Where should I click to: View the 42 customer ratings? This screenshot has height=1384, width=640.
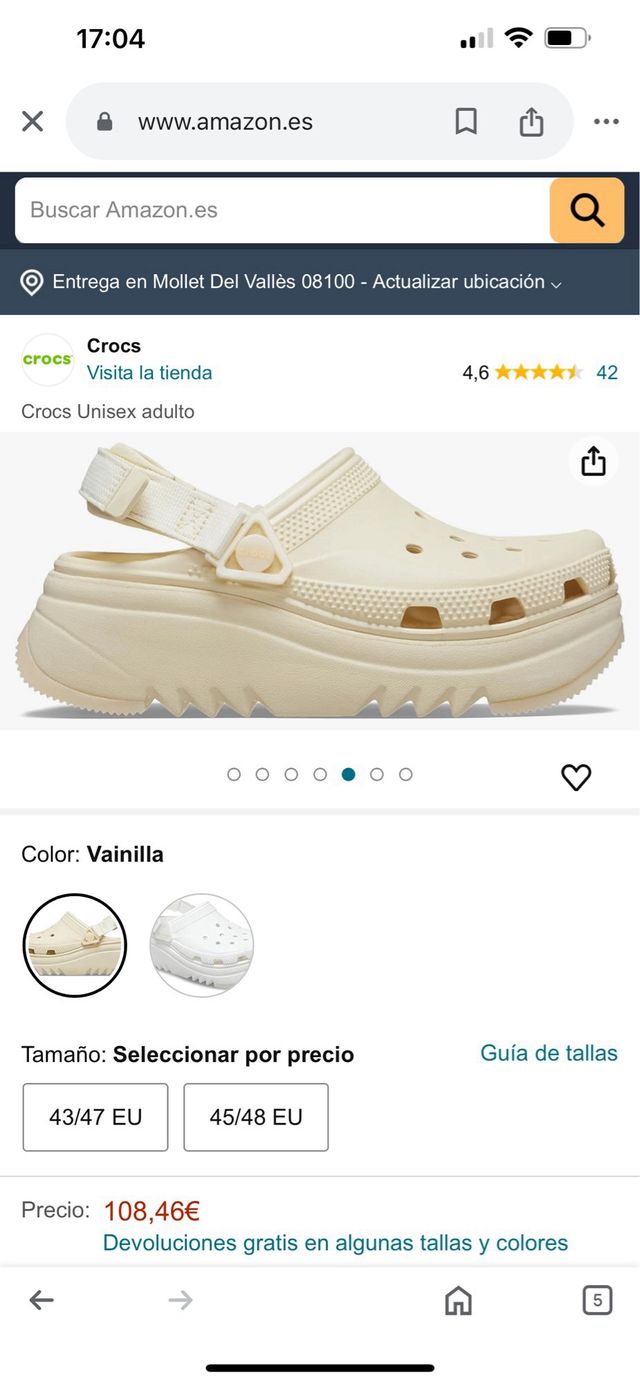click(x=607, y=373)
